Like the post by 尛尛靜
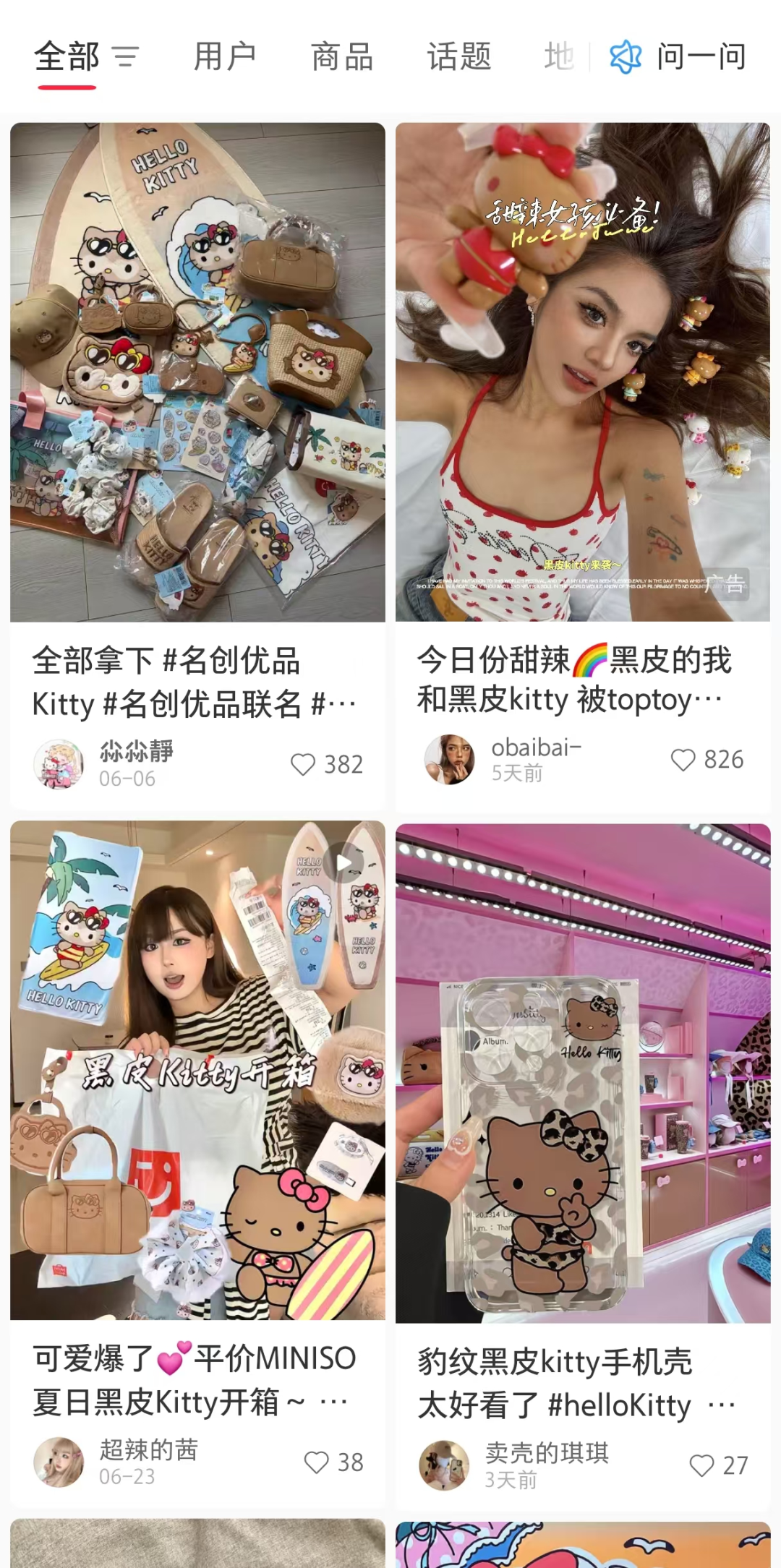The image size is (781, 1568). tap(303, 764)
